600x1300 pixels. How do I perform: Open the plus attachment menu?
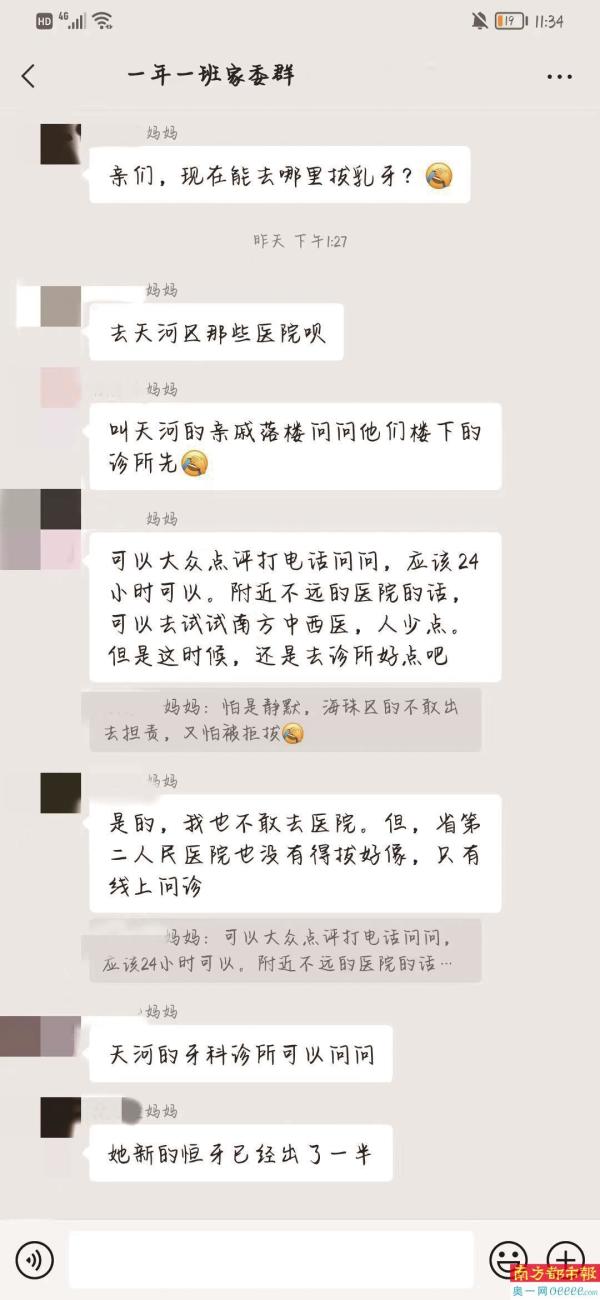[x=566, y=1257]
